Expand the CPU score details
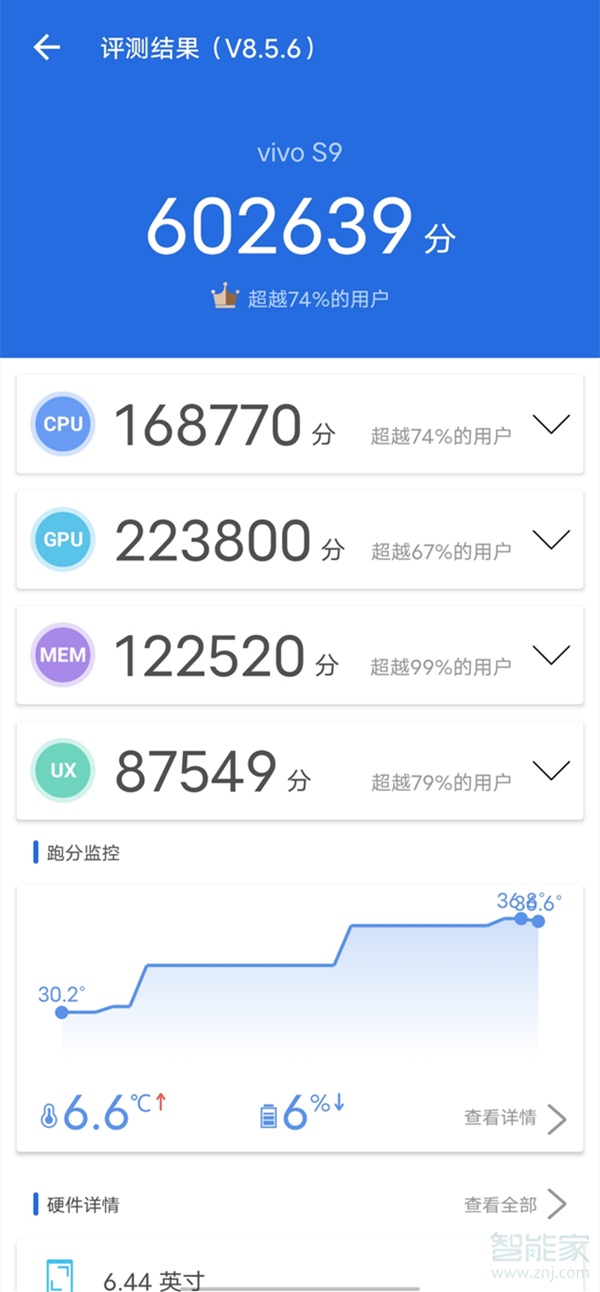The height and width of the screenshot is (1292, 600). 551,424
